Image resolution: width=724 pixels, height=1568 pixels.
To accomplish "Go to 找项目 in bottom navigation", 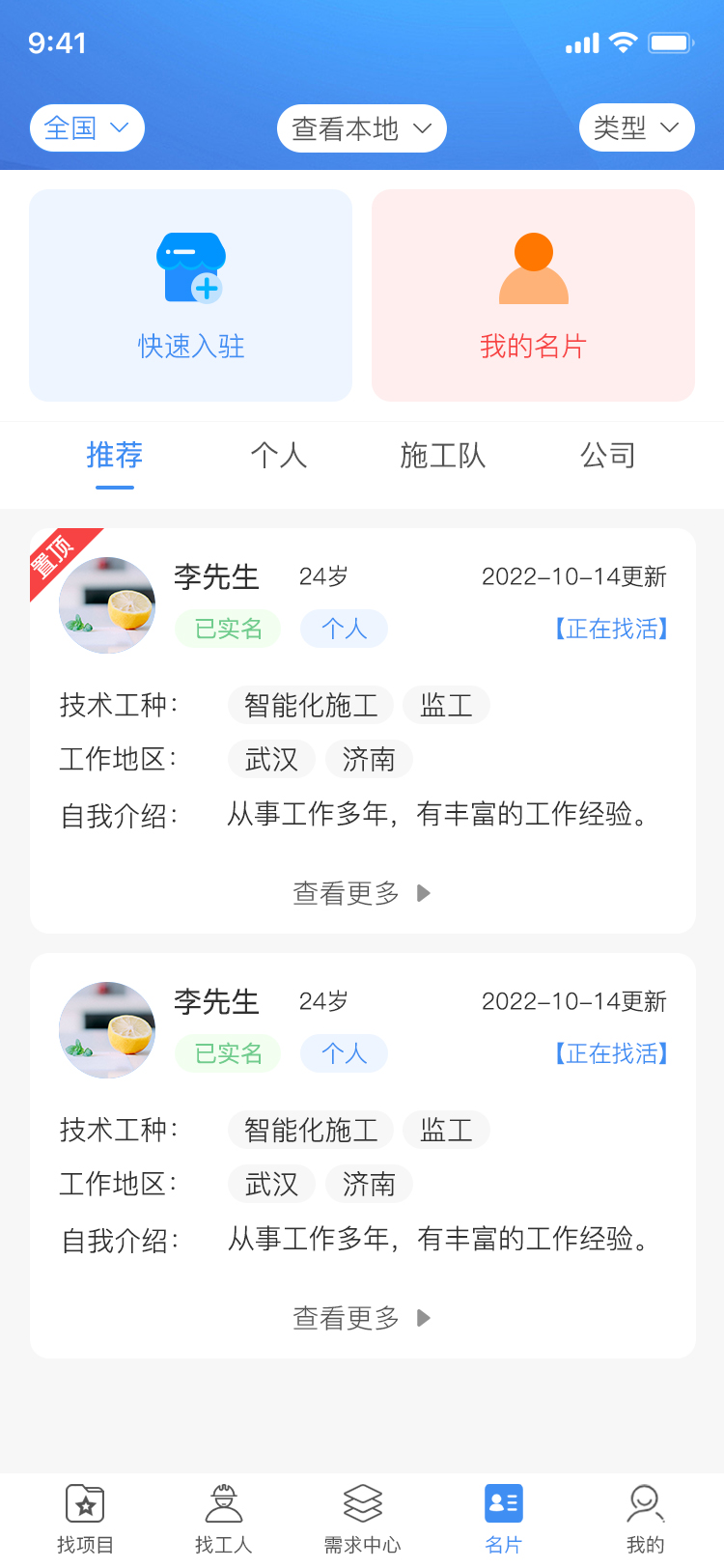I will point(85,1519).
